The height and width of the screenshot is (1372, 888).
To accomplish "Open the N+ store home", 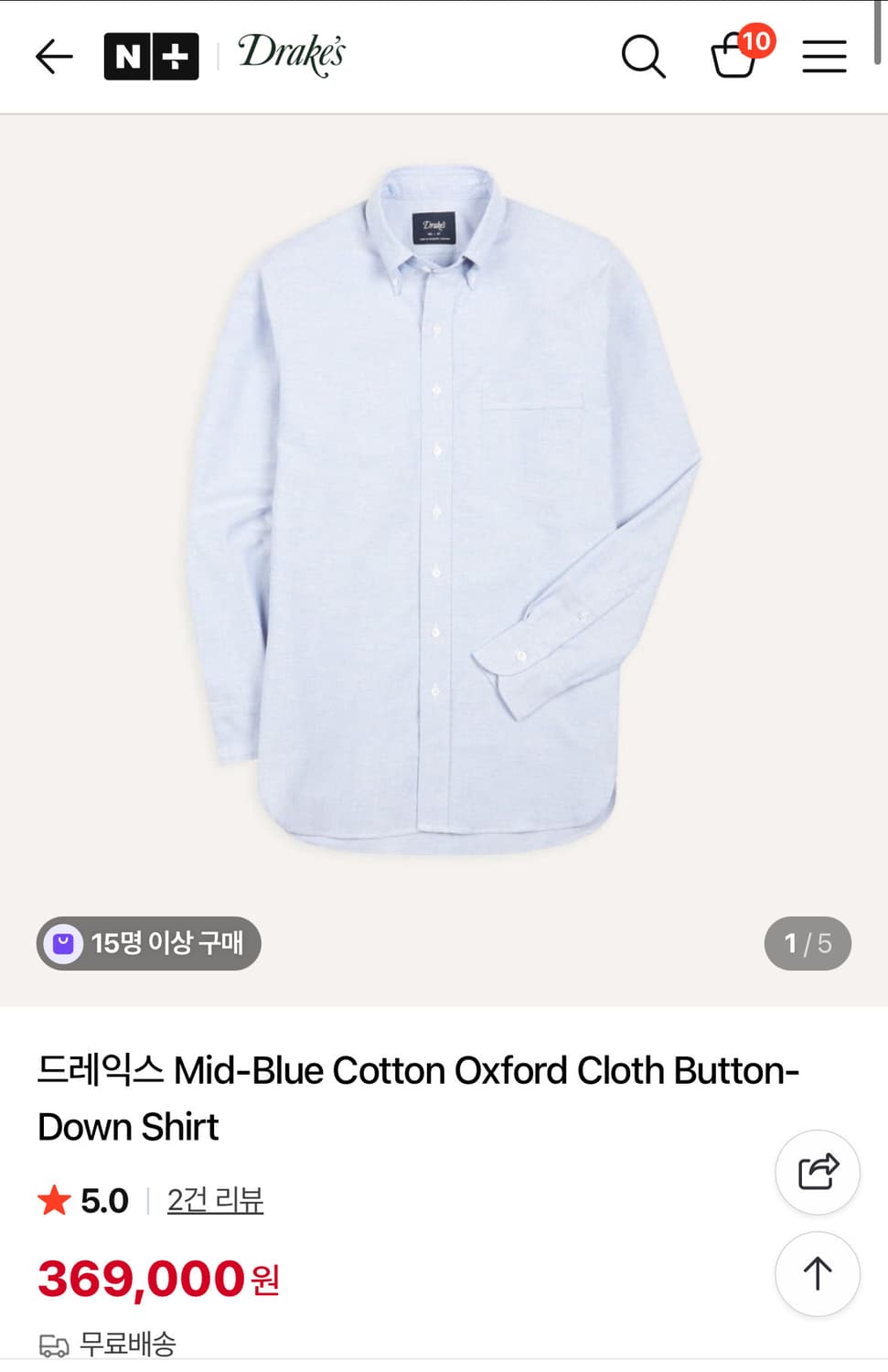I will [151, 57].
